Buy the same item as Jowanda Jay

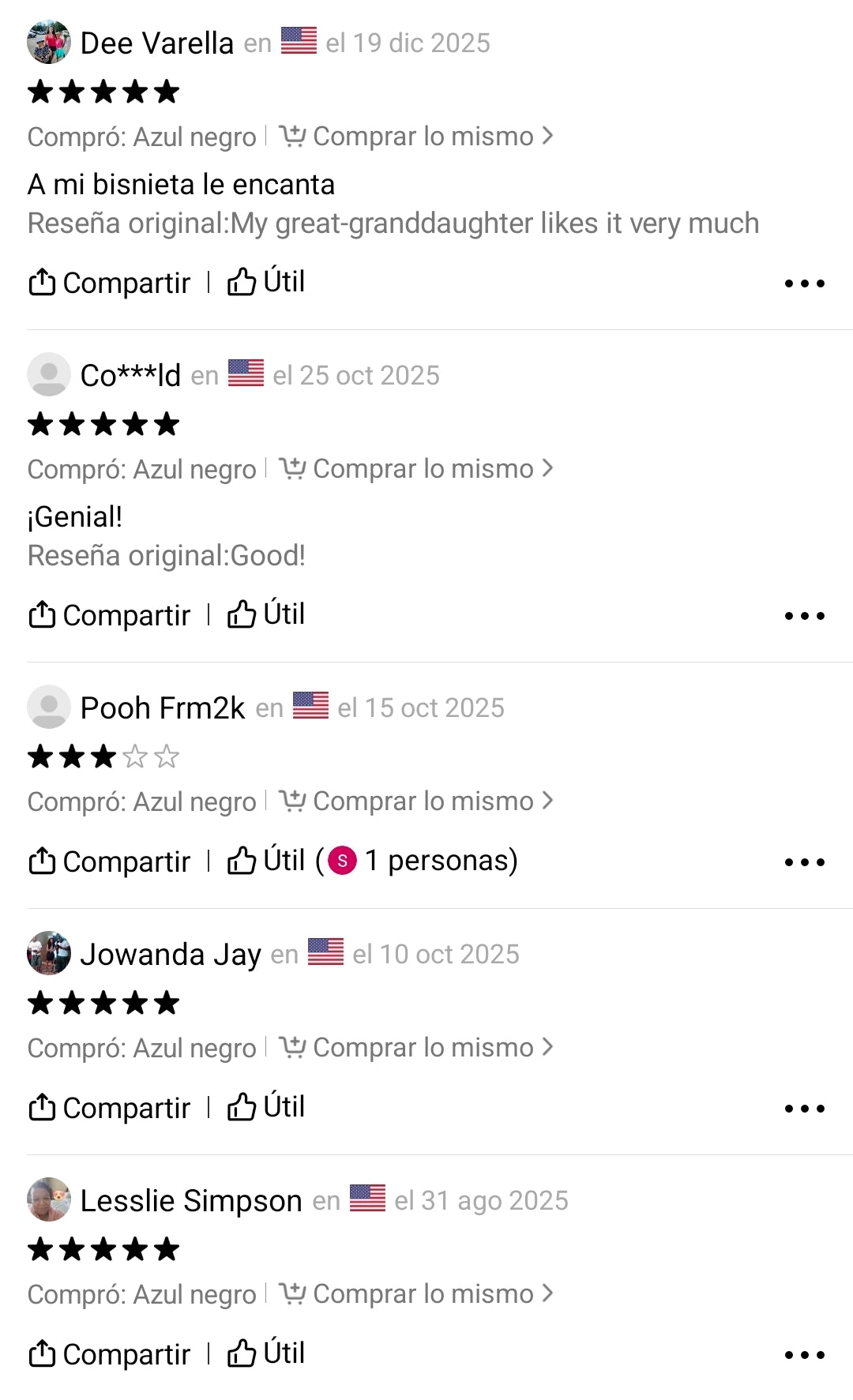pos(416,1048)
